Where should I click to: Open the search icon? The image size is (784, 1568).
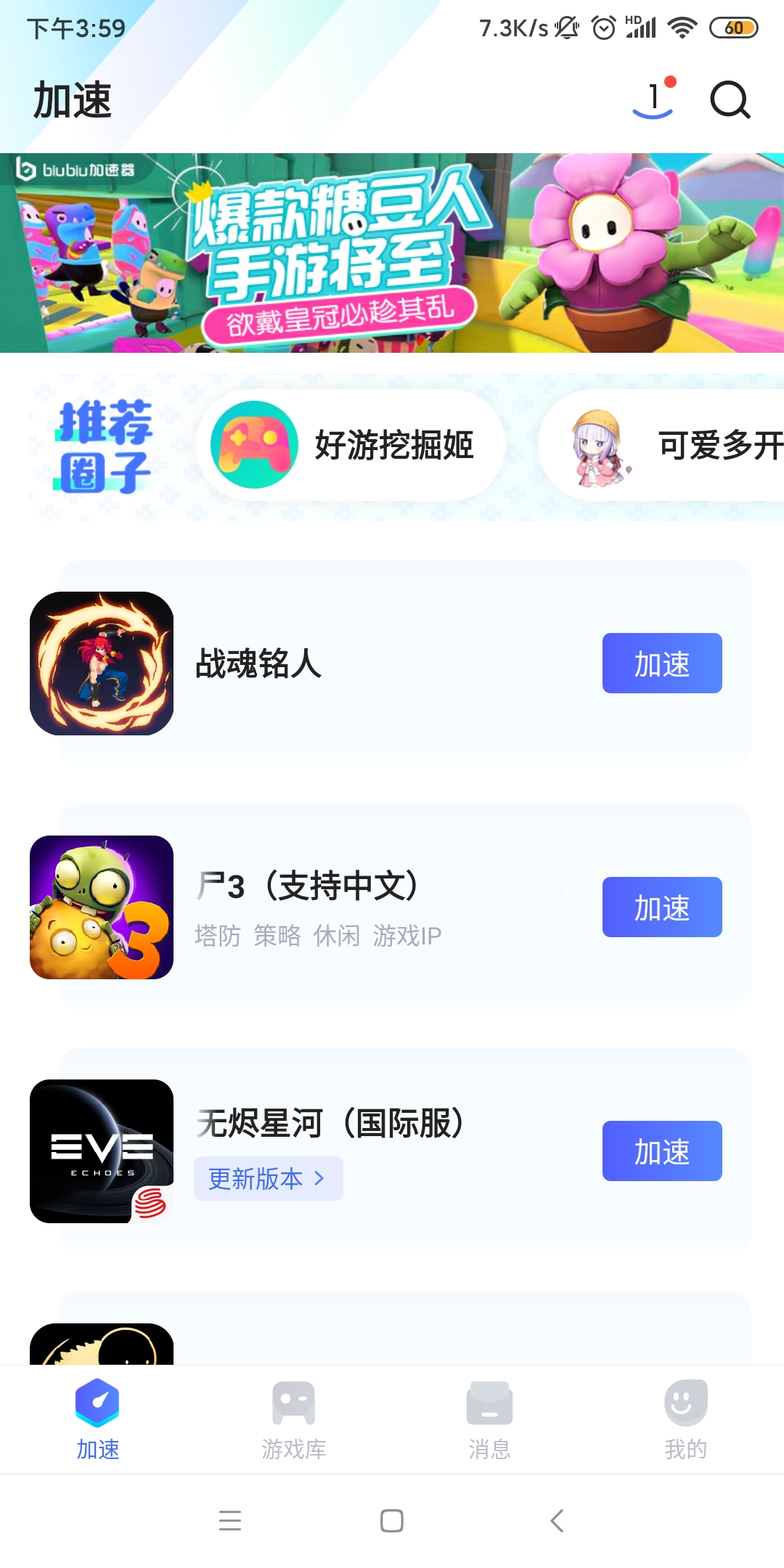click(730, 100)
